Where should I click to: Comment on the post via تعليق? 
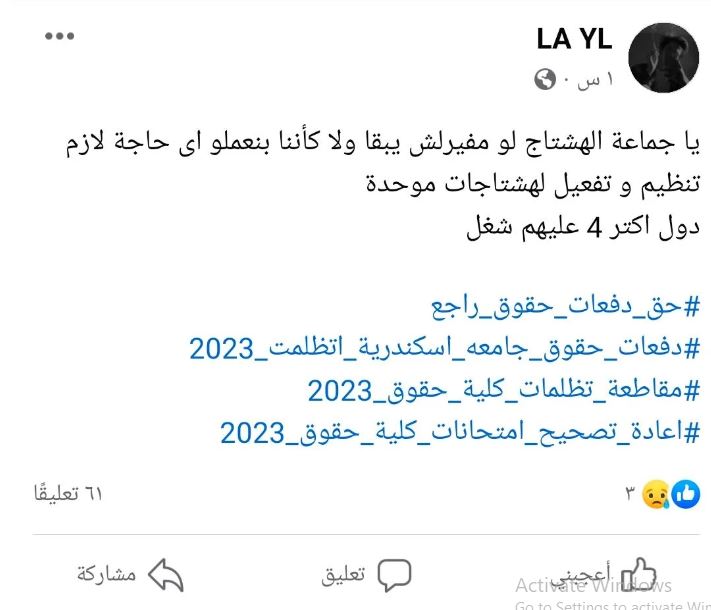pyautogui.click(x=366, y=574)
